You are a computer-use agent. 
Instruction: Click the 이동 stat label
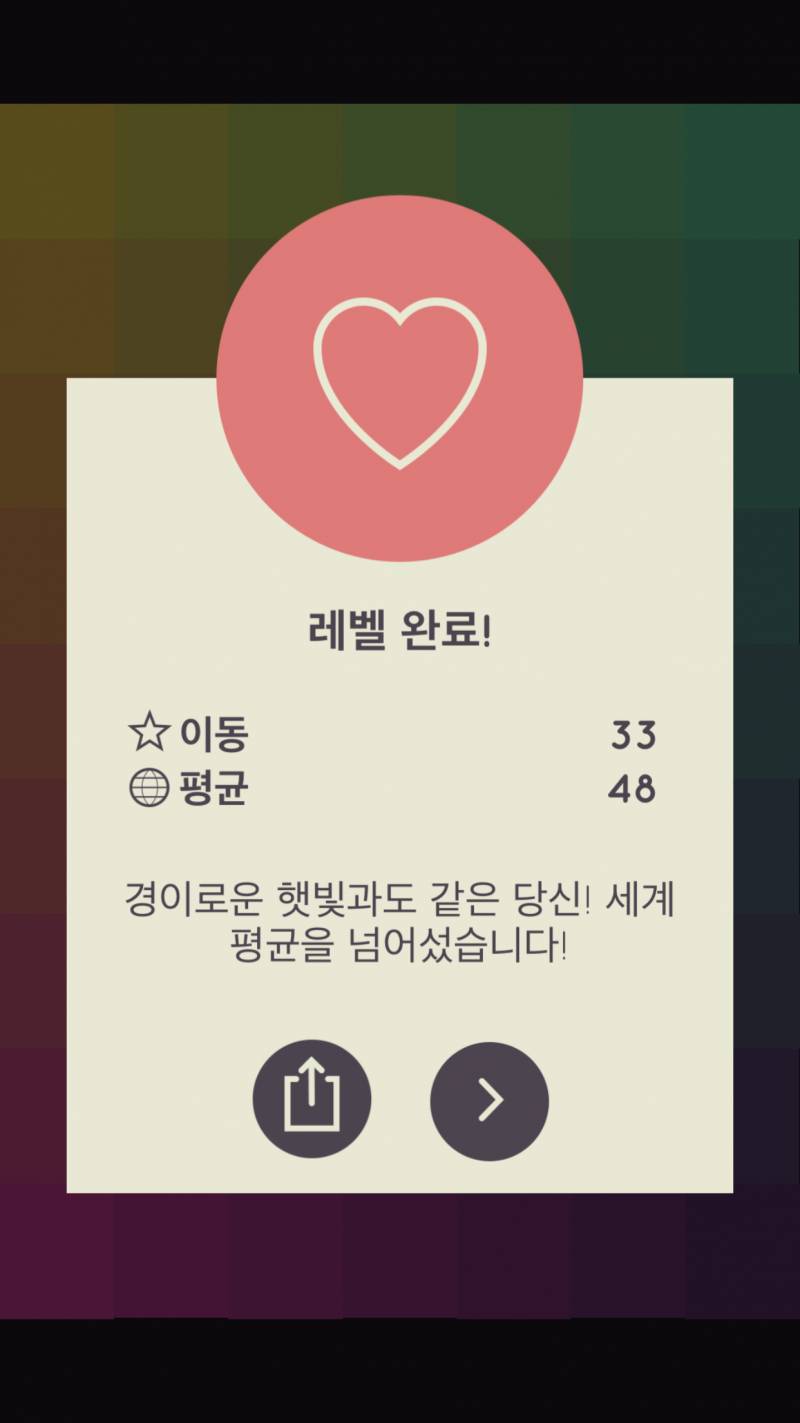[216, 733]
